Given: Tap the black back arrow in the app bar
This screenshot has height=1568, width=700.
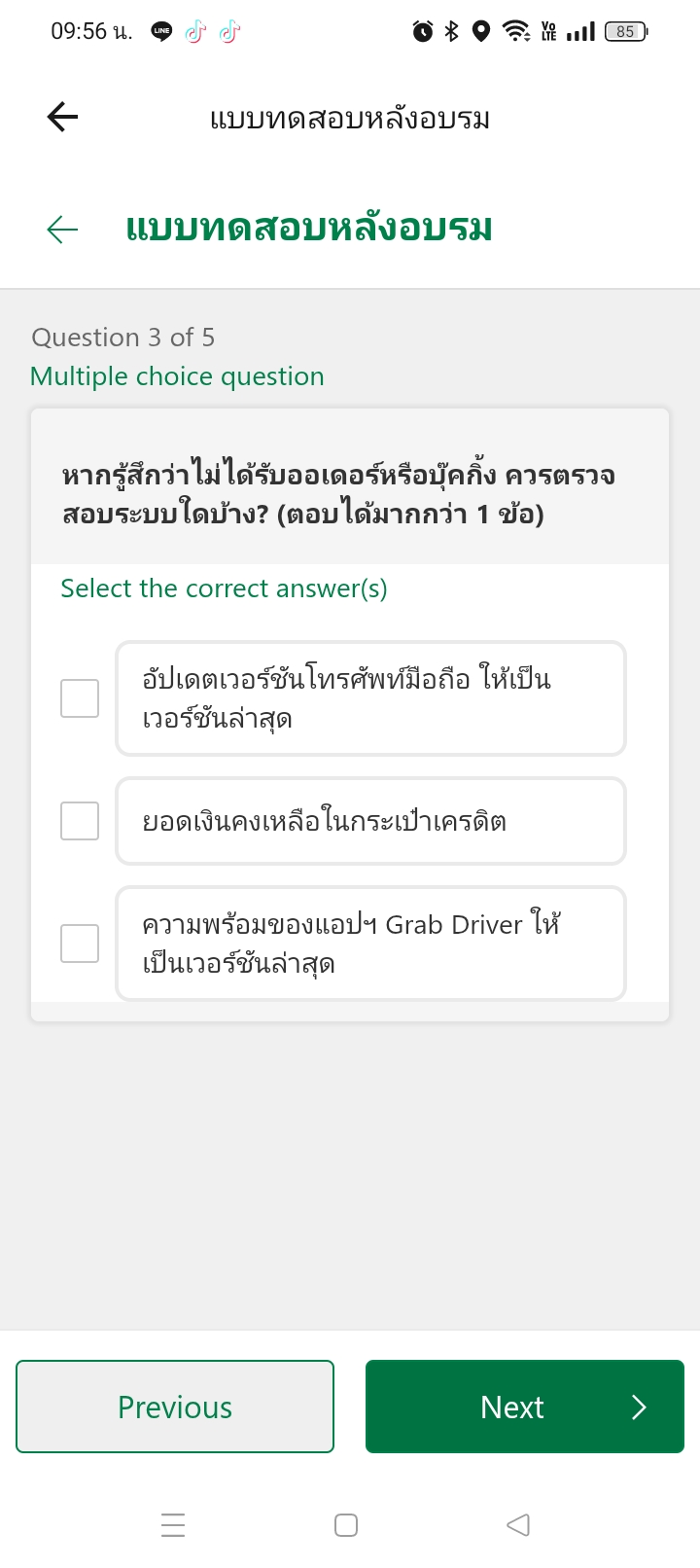Looking at the screenshot, I should click(x=62, y=118).
